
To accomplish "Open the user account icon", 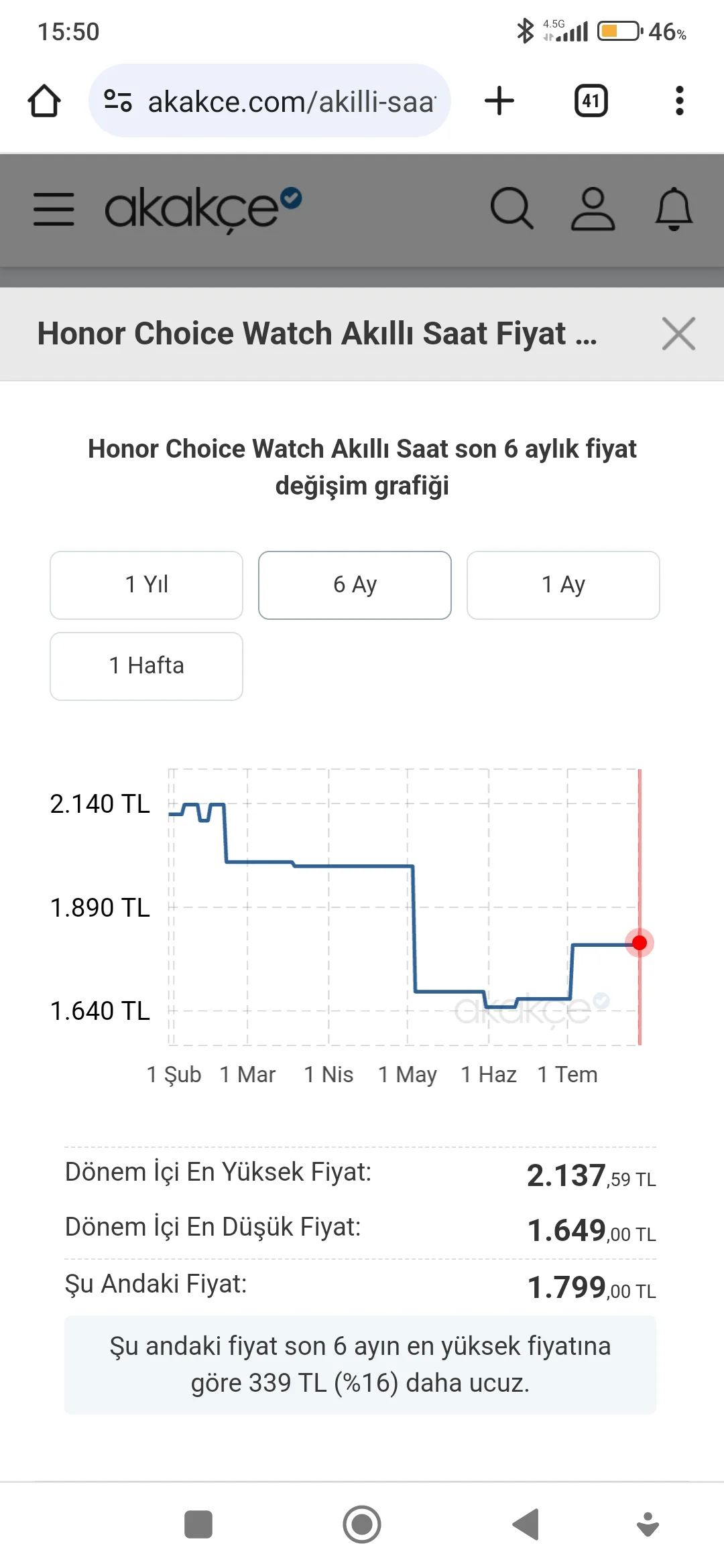I will [x=593, y=208].
